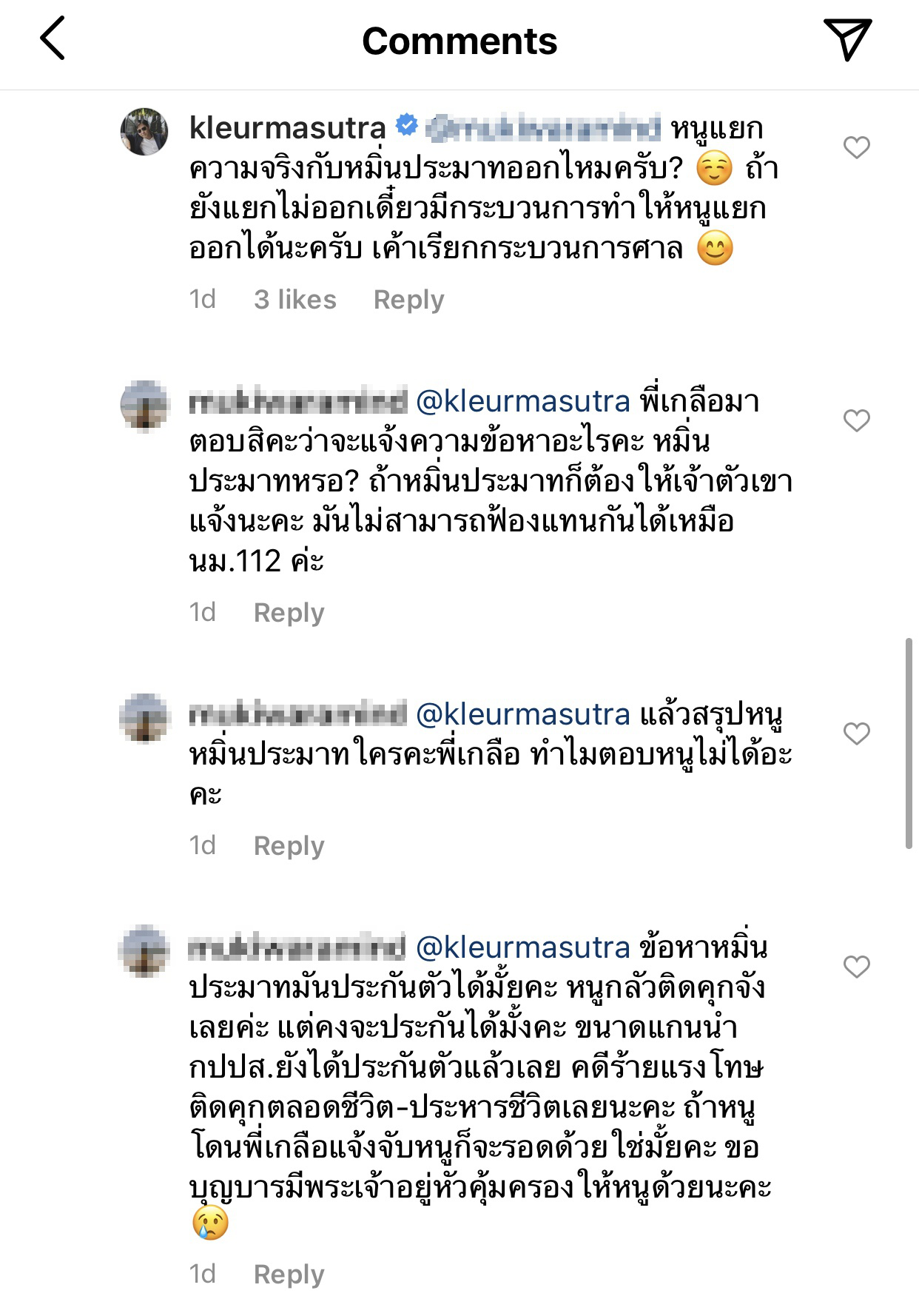Reply to kleurmasutra's comment
Screen dimensions: 919x1316
(x=408, y=300)
